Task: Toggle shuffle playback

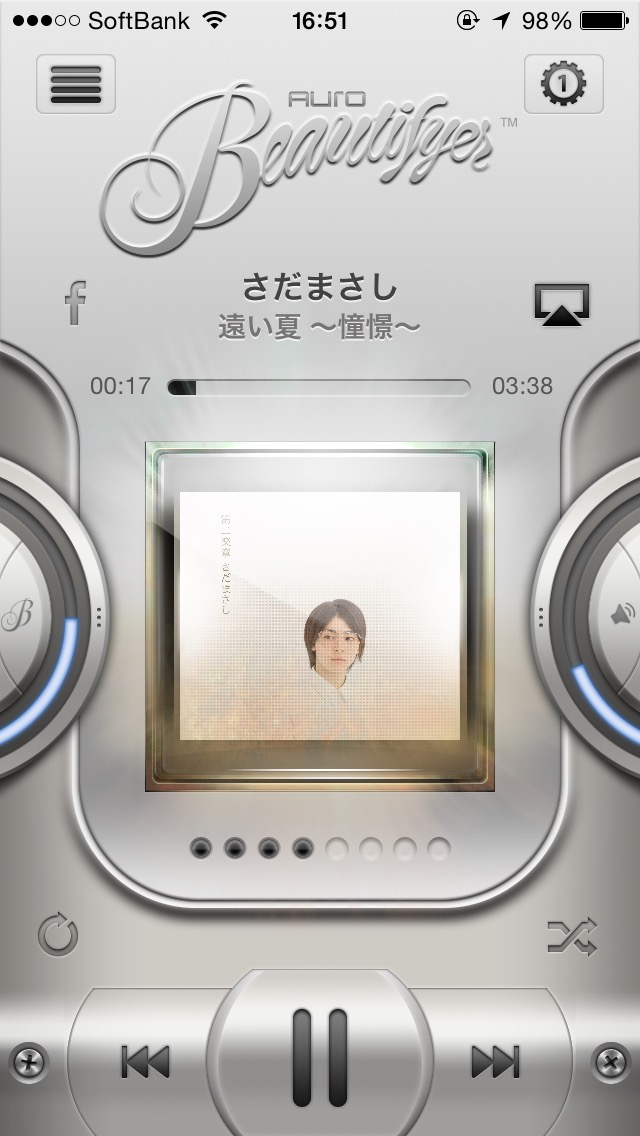Action: pos(572,936)
